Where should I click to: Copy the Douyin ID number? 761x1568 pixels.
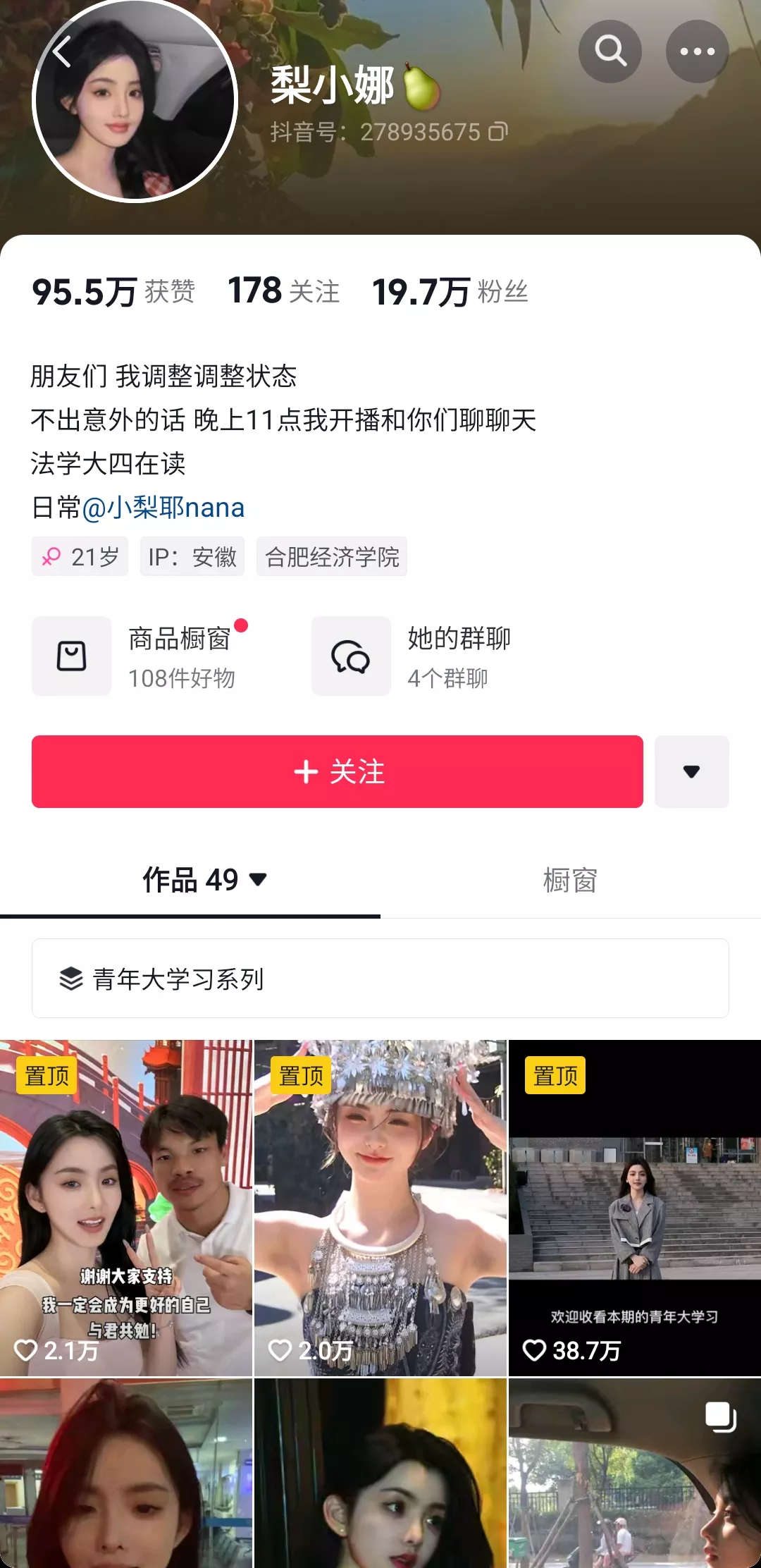(498, 132)
